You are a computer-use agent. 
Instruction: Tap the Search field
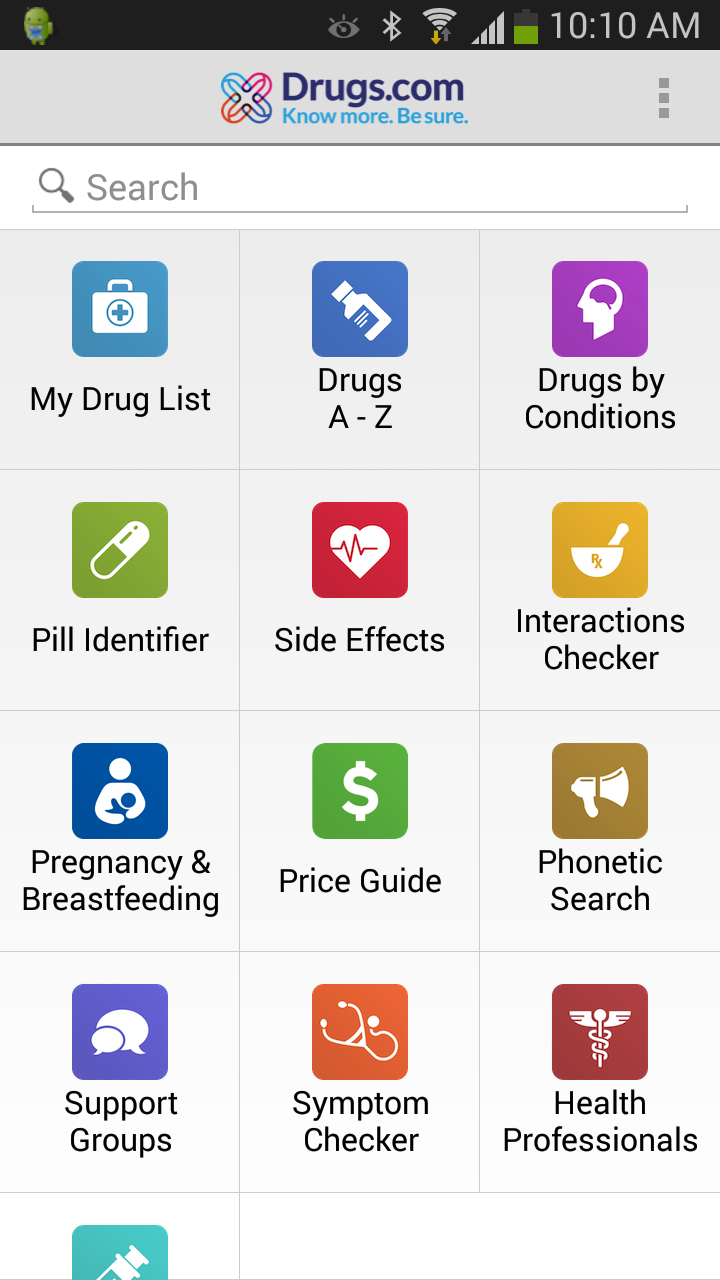click(360, 187)
